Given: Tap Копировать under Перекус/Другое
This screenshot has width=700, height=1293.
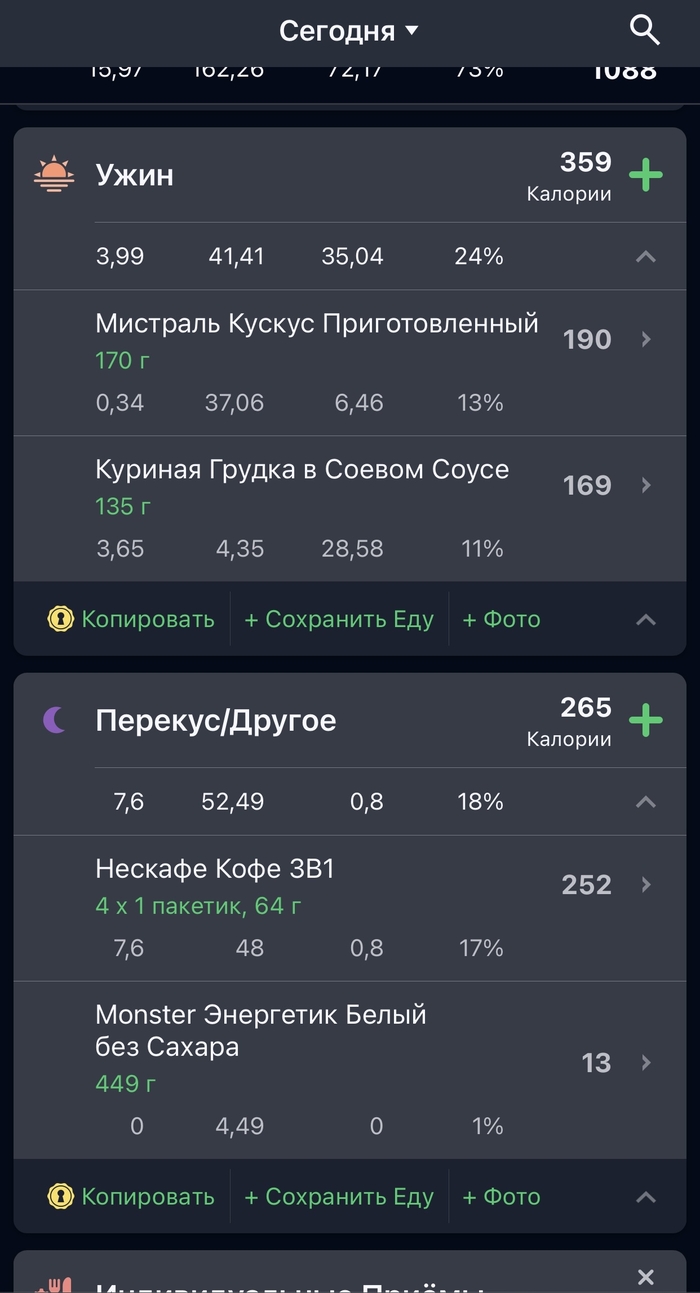Looking at the screenshot, I should point(132,1197).
